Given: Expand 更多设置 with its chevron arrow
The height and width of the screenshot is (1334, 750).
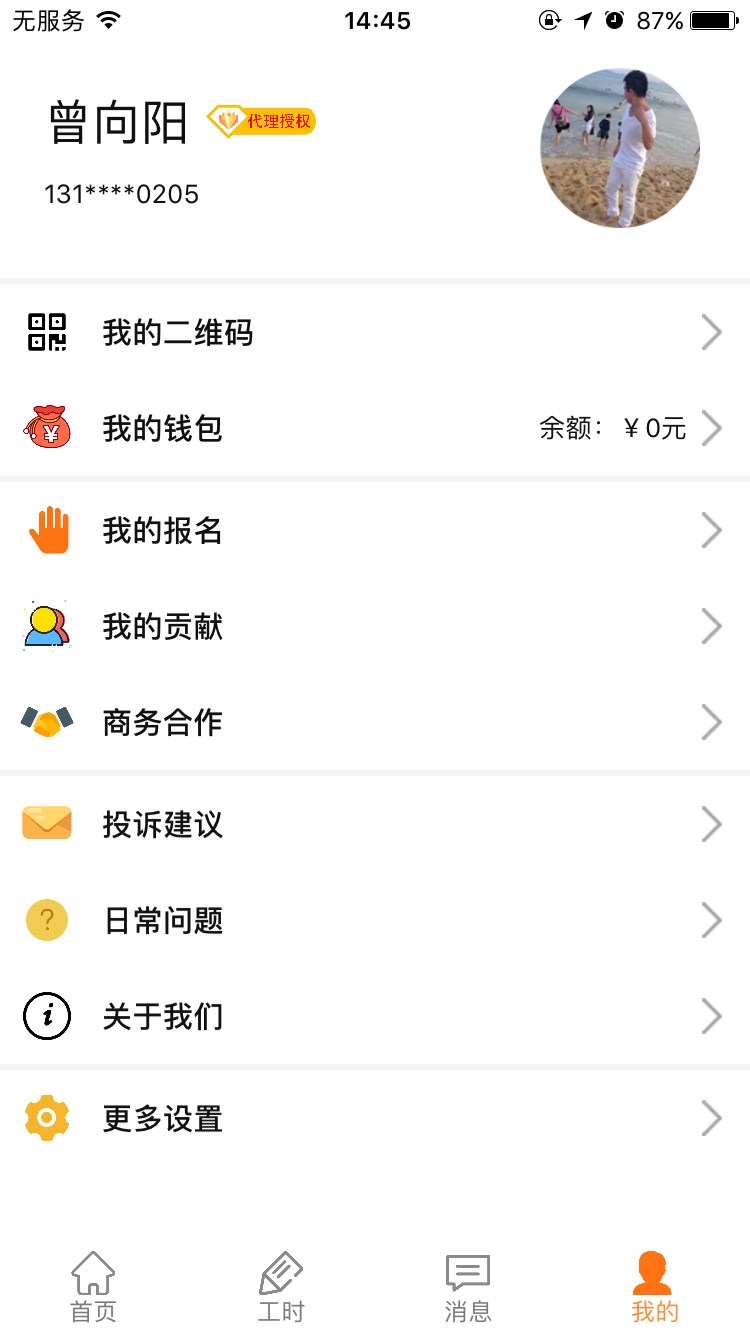Looking at the screenshot, I should 712,1118.
